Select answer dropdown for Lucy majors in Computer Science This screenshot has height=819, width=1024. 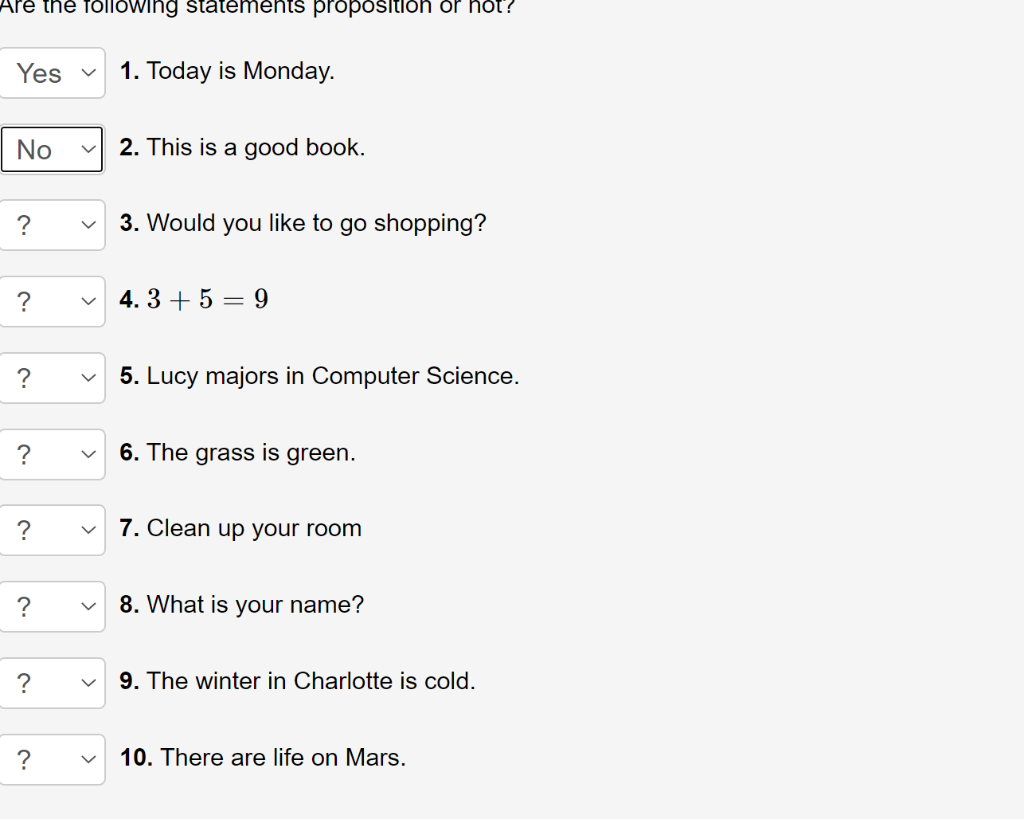(x=52, y=378)
